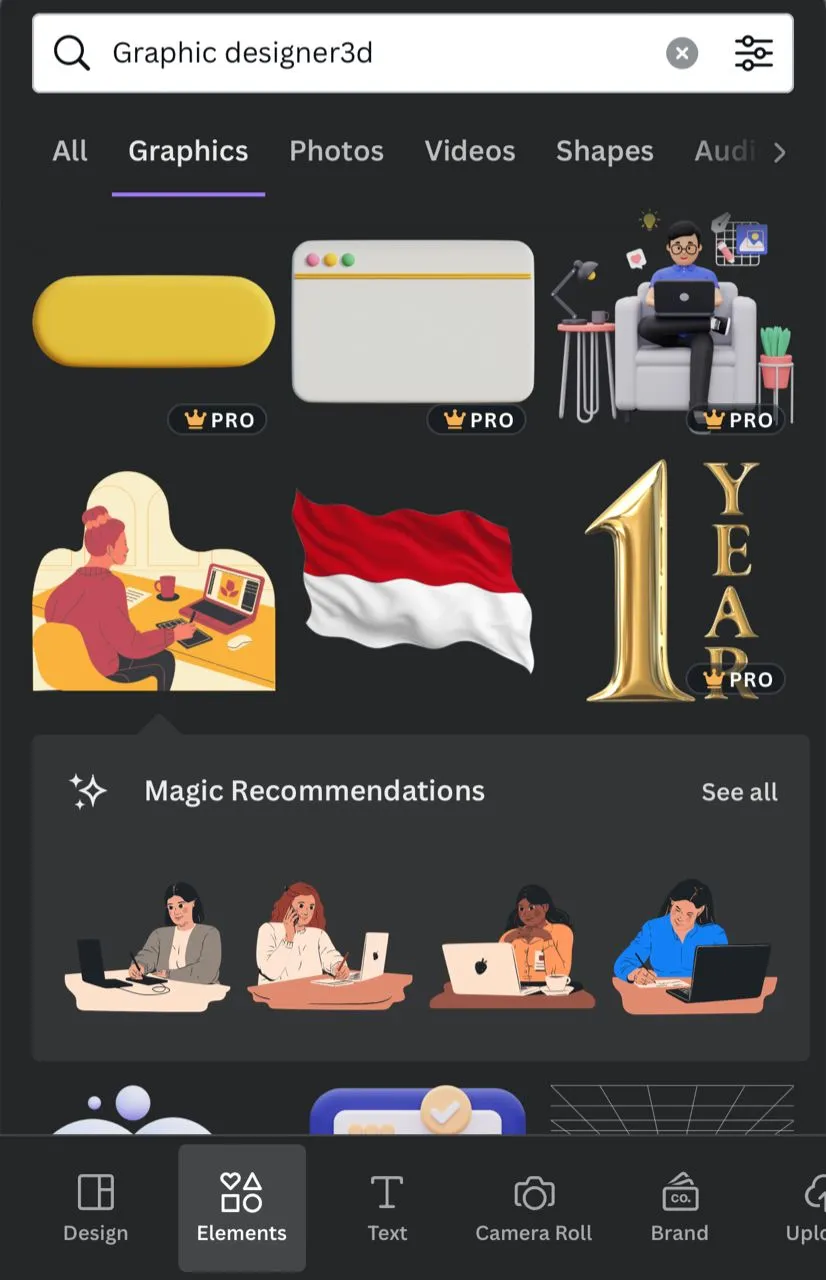Screen dimensions: 826x1280
Task: Switch to the All tab
Action: [x=70, y=151]
